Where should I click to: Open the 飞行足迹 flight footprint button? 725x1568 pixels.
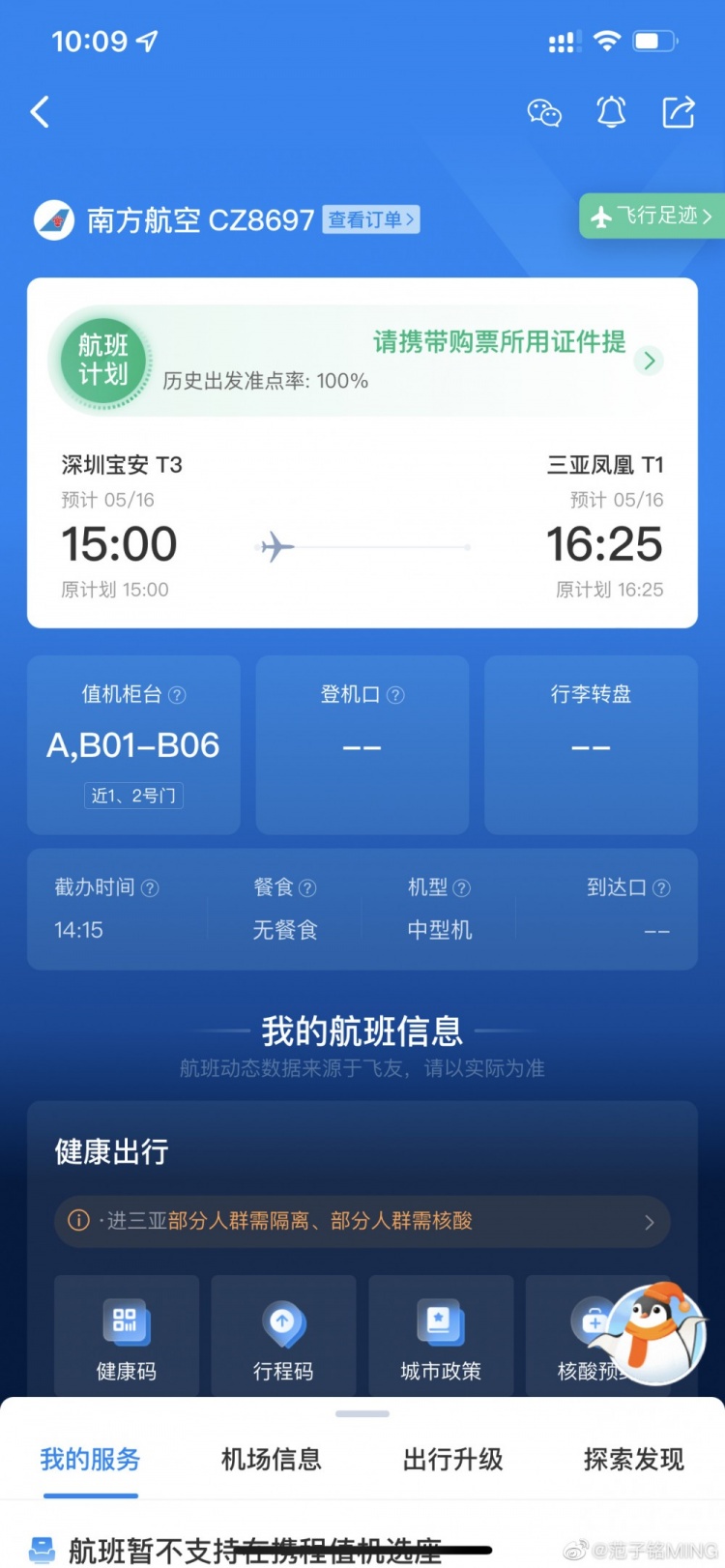(x=652, y=216)
